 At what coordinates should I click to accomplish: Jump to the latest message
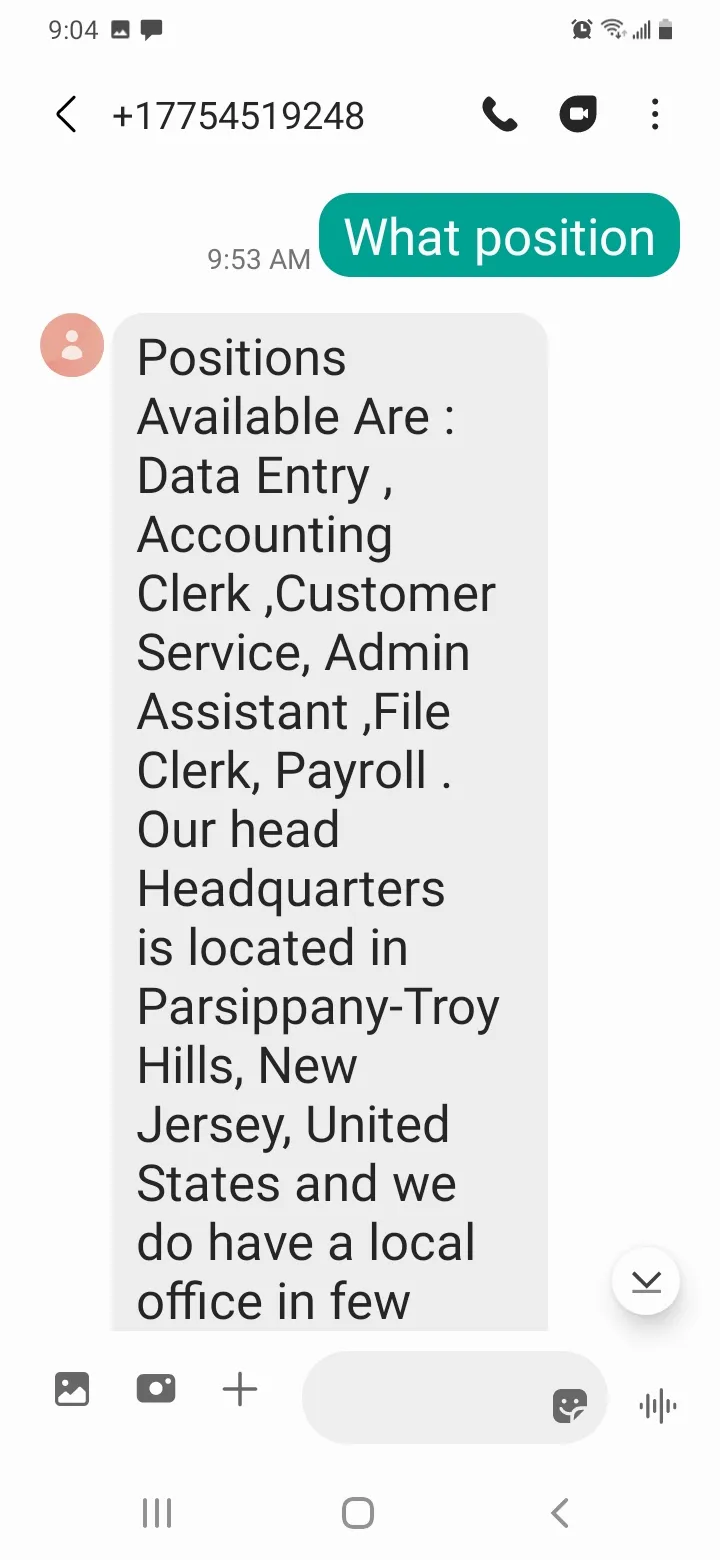(646, 1281)
